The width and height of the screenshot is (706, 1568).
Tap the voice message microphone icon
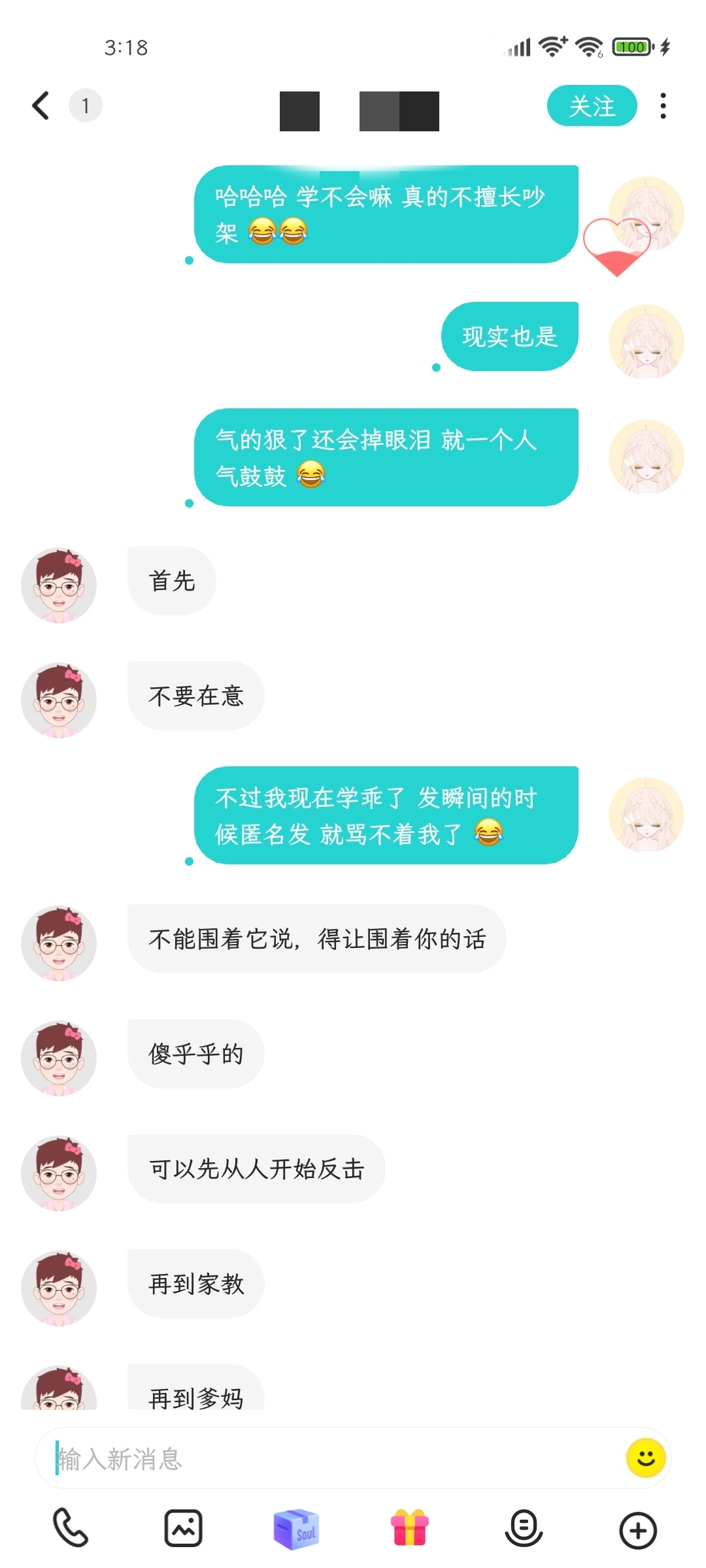[524, 1528]
